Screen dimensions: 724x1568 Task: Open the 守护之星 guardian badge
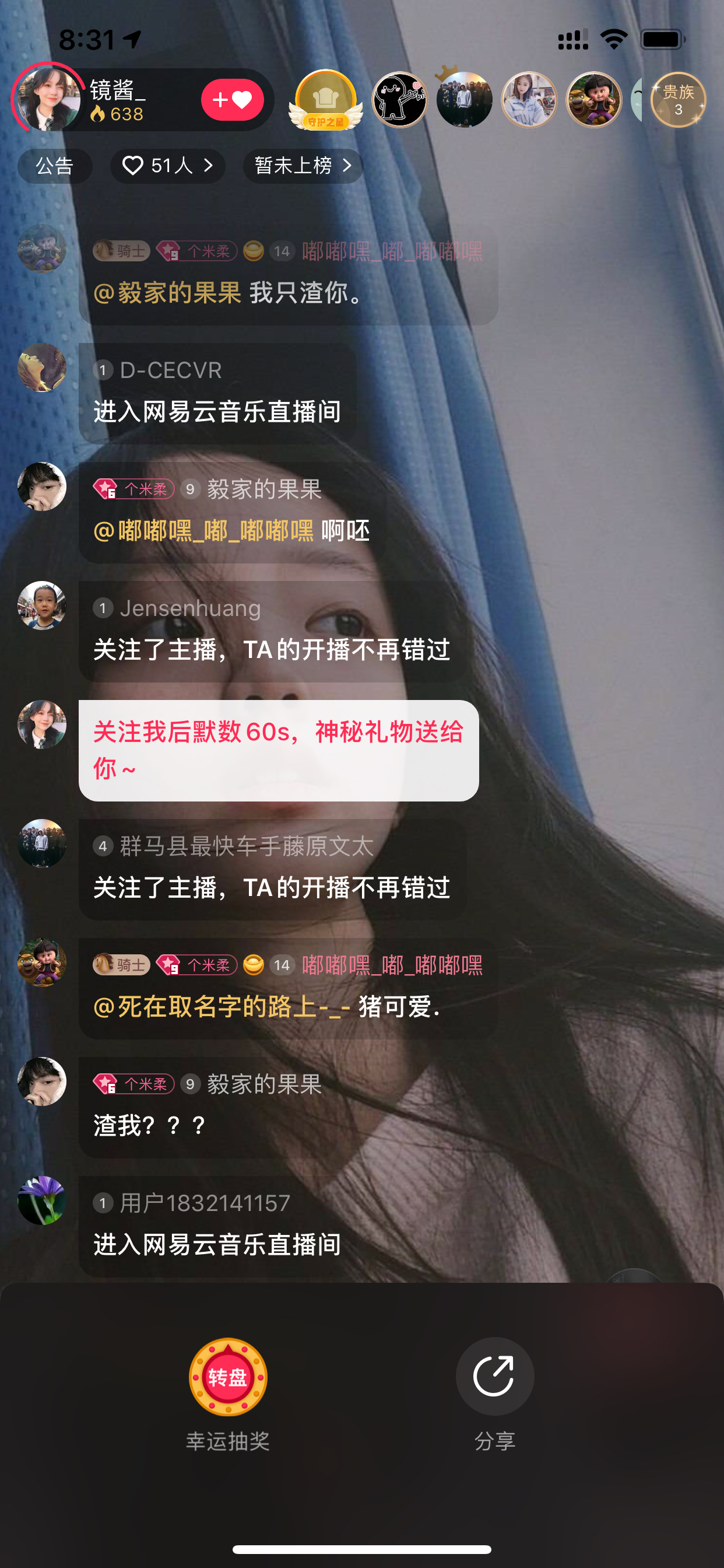pos(325,100)
